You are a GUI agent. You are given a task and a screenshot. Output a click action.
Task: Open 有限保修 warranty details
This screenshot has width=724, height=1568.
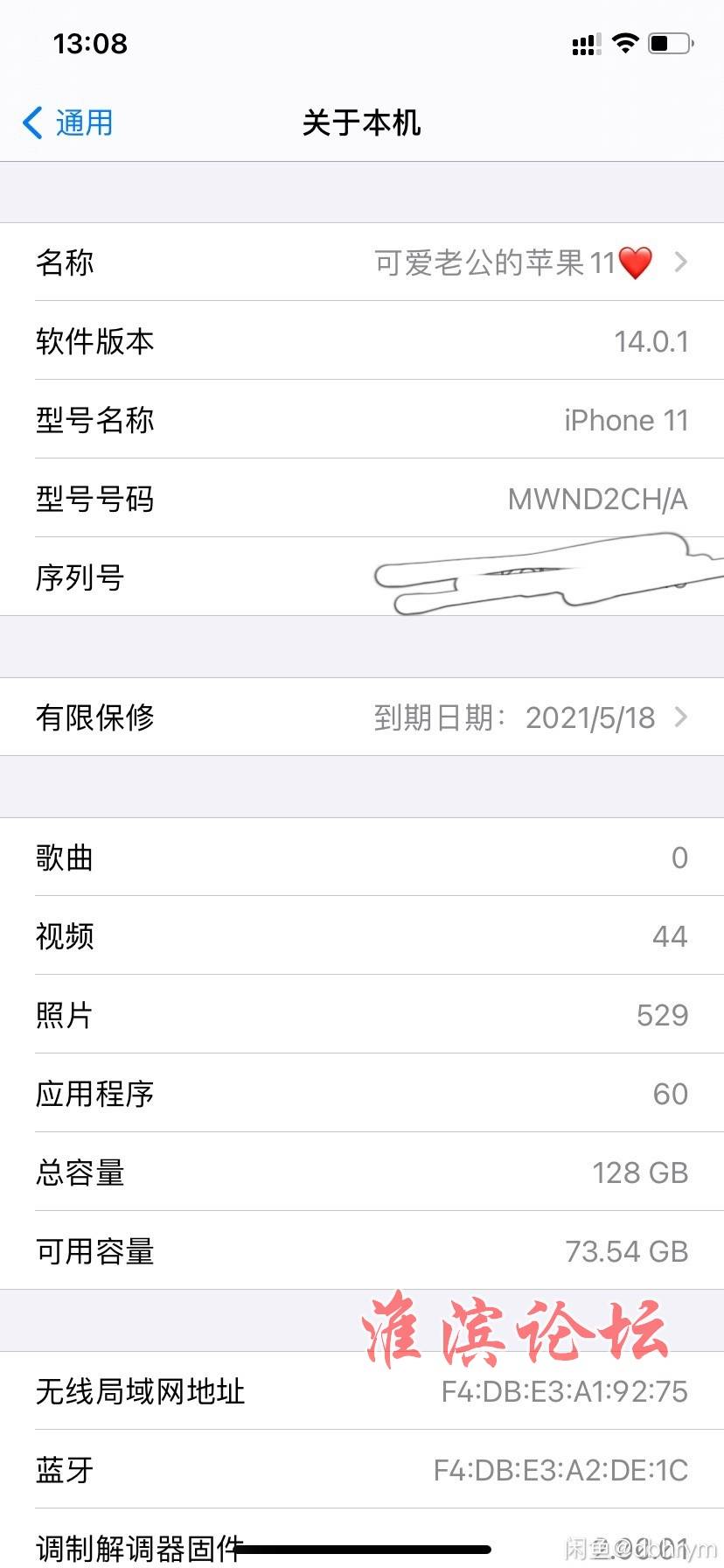click(362, 717)
